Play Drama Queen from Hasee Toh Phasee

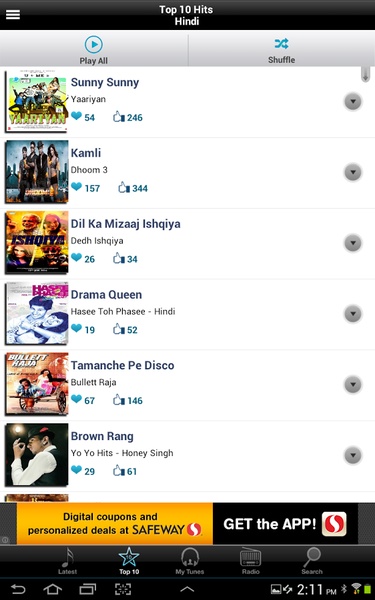(x=188, y=314)
